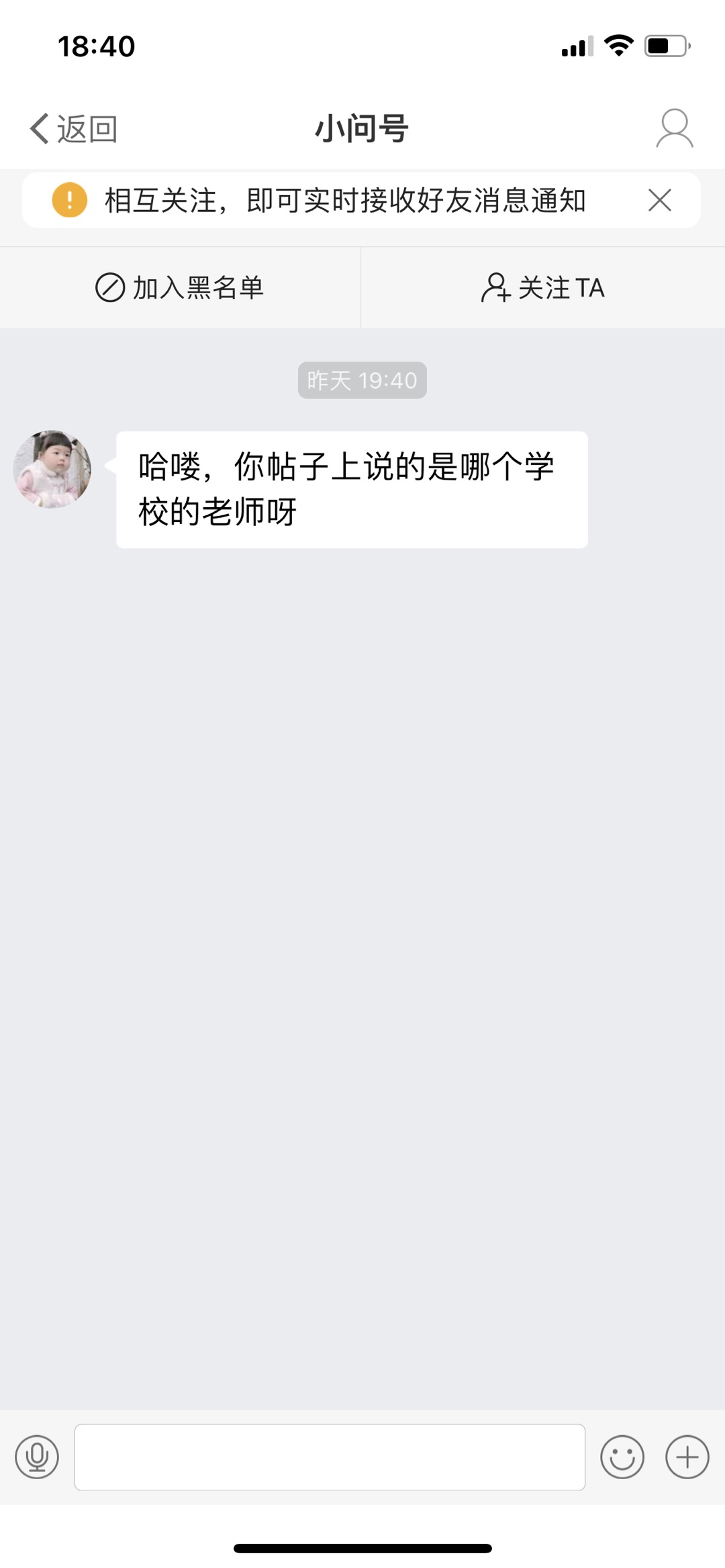Switch to voice input with microphone
Viewport: 725px width, 1568px height.
37,1457
